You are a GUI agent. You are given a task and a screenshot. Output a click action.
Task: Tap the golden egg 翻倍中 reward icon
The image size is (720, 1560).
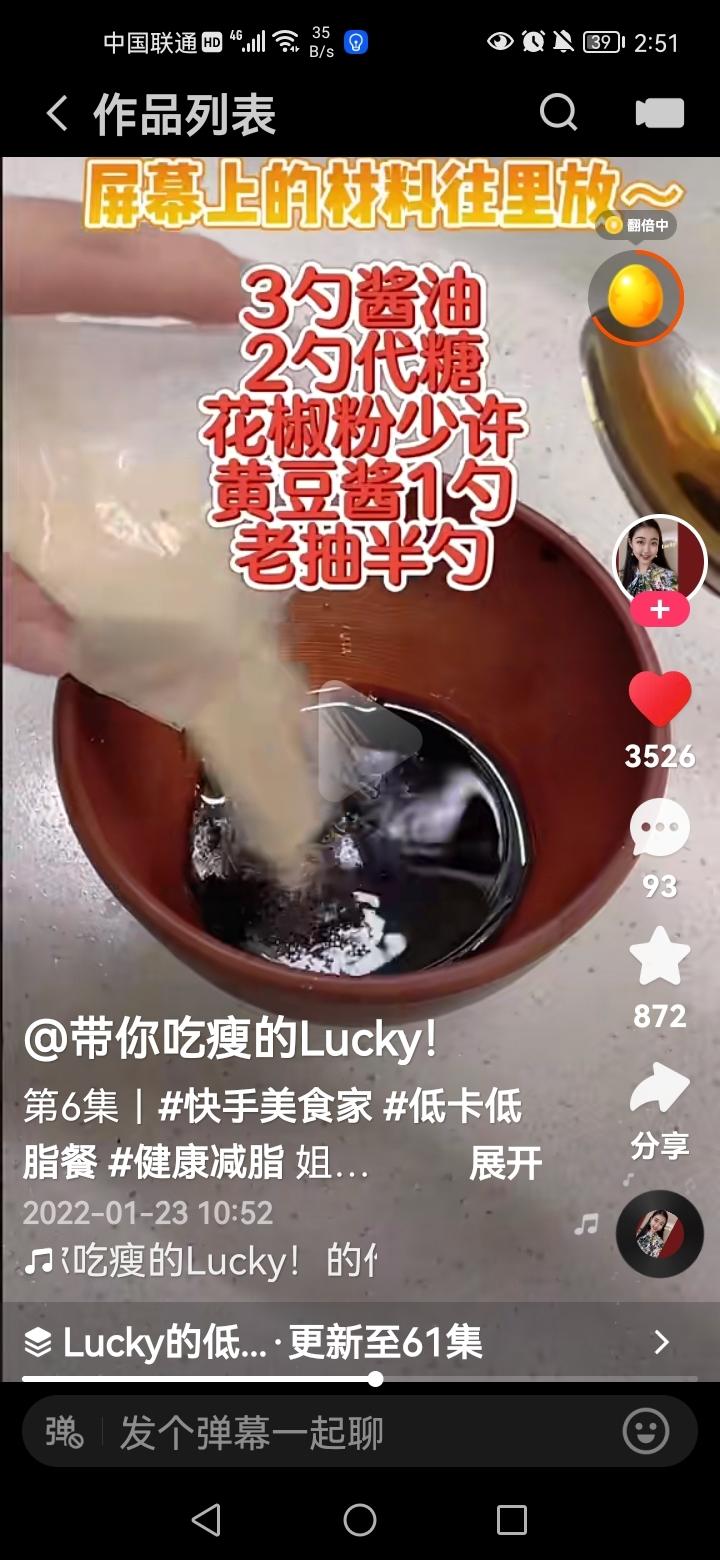635,296
